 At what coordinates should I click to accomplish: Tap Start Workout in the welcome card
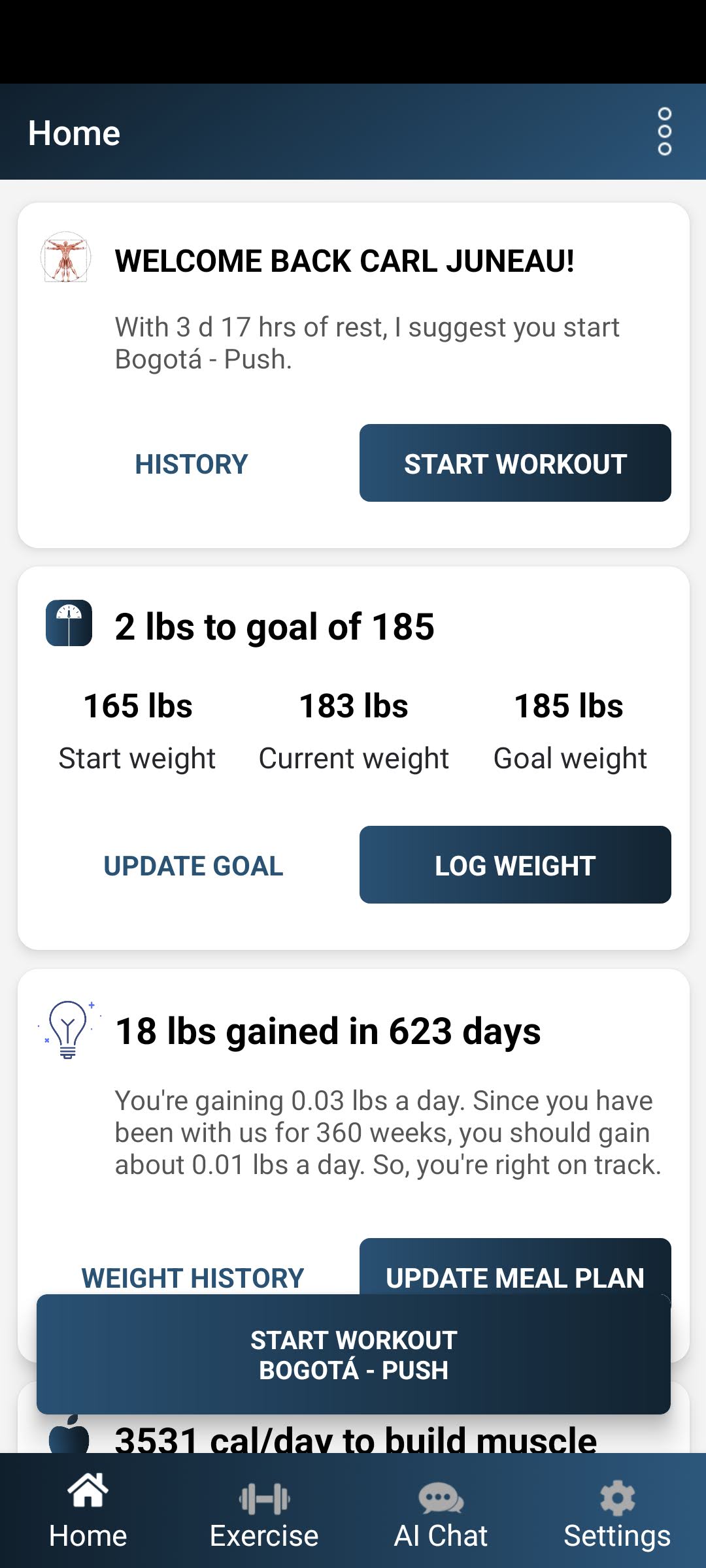tap(515, 463)
